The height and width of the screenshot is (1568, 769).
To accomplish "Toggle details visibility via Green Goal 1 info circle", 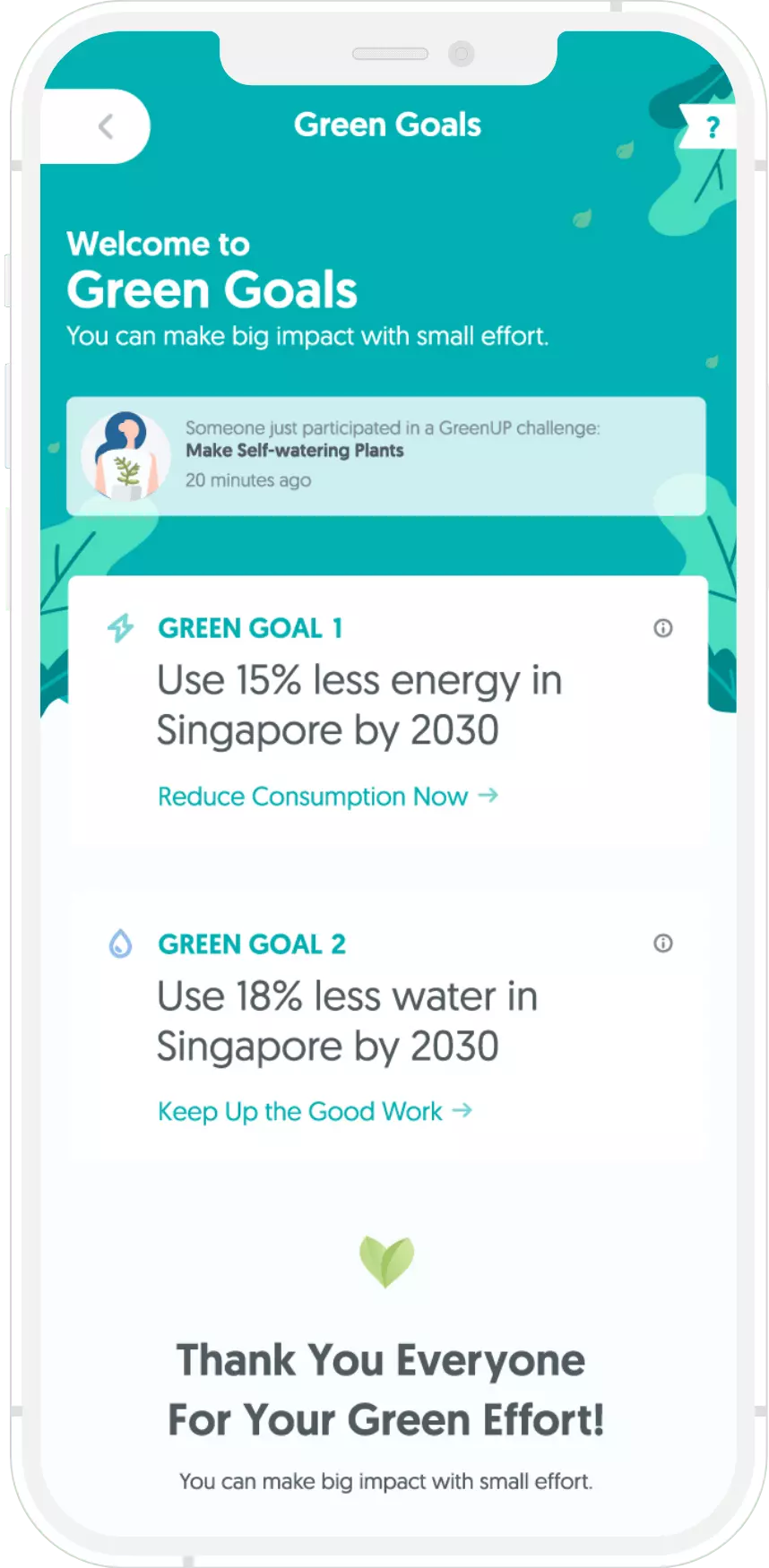I will tap(664, 628).
